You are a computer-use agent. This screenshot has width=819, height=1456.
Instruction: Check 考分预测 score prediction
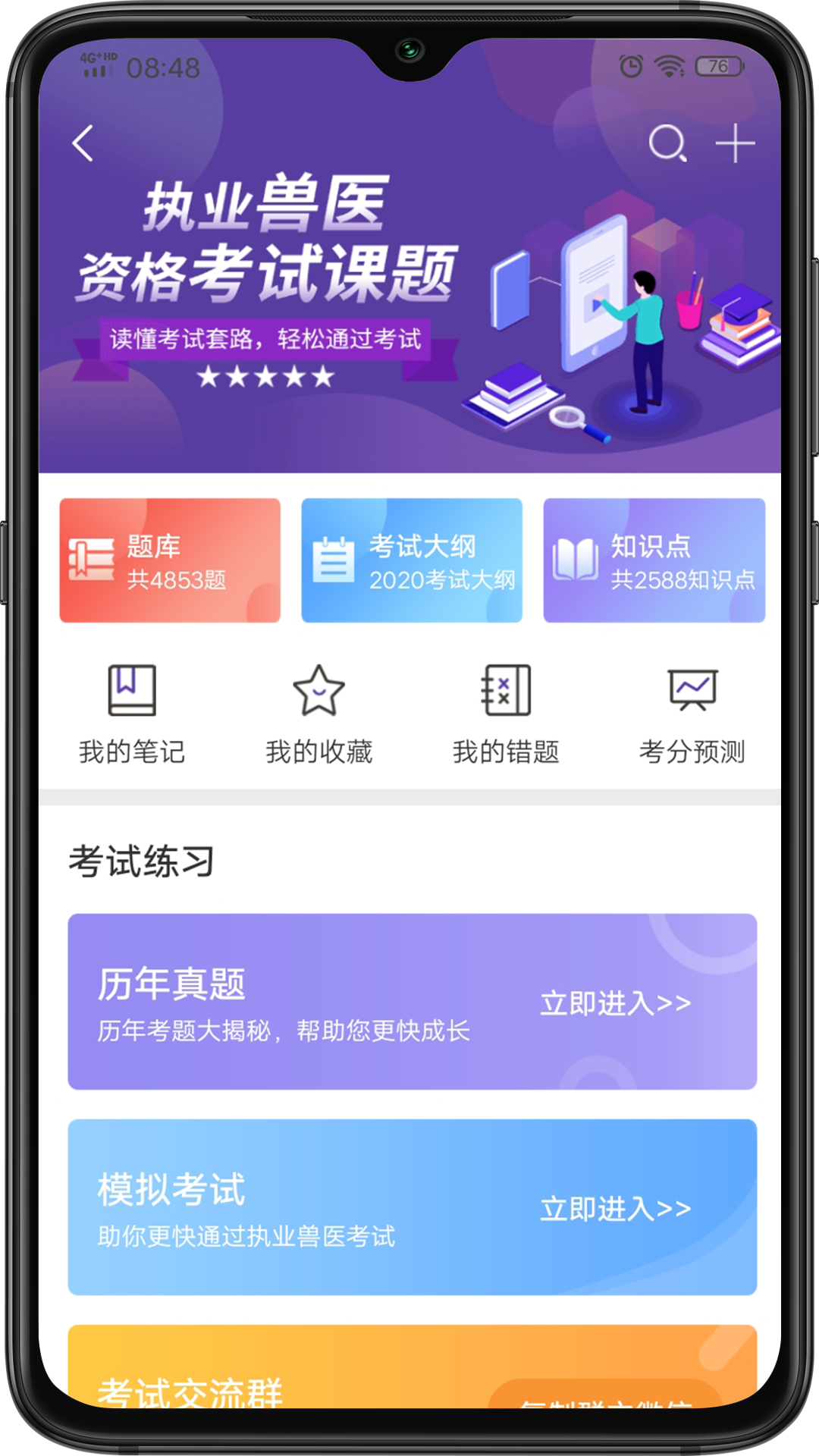click(692, 714)
